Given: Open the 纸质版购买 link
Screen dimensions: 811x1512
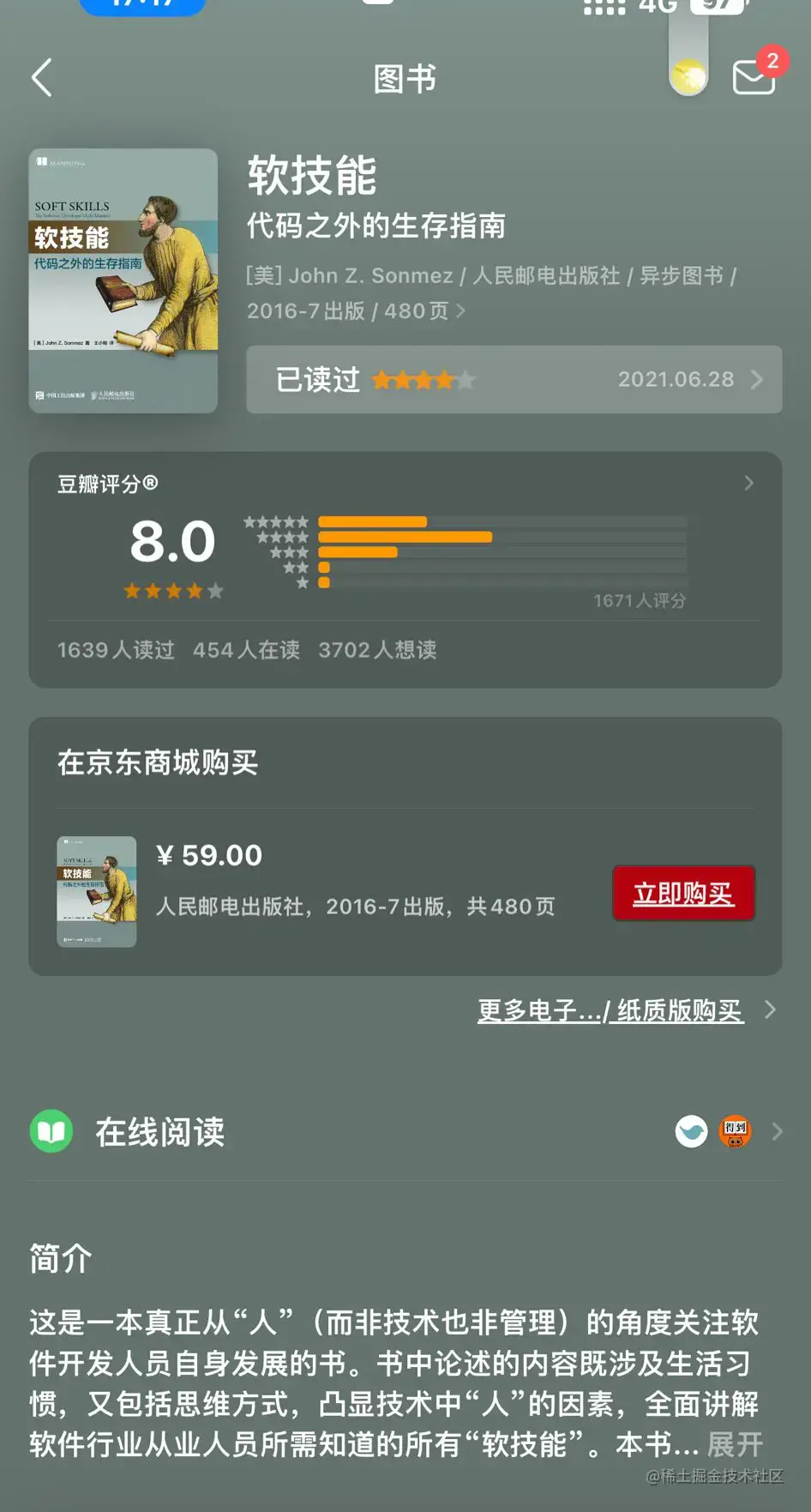Looking at the screenshot, I should pyautogui.click(x=676, y=1011).
